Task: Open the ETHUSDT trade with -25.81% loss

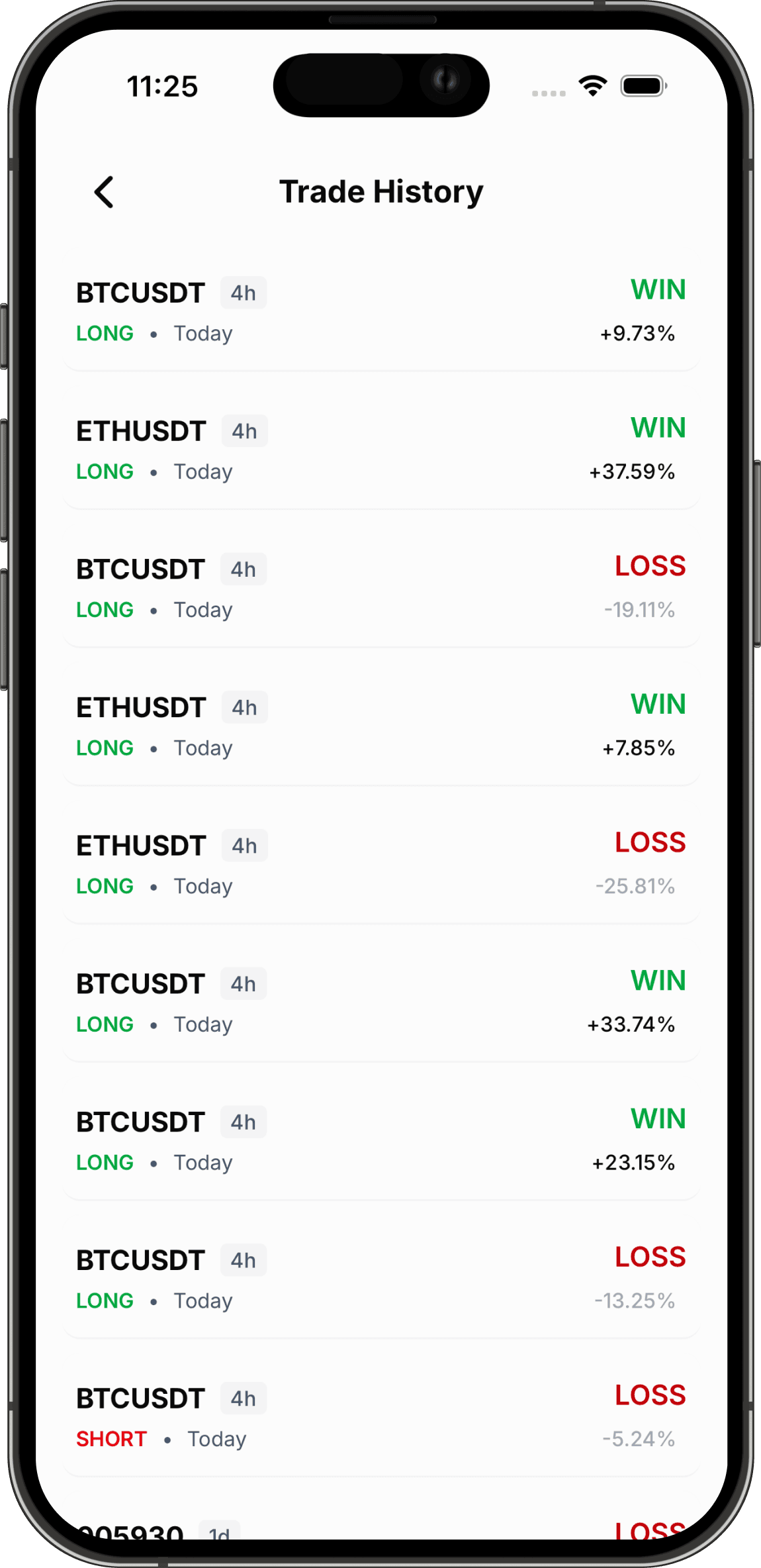Action: [381, 865]
